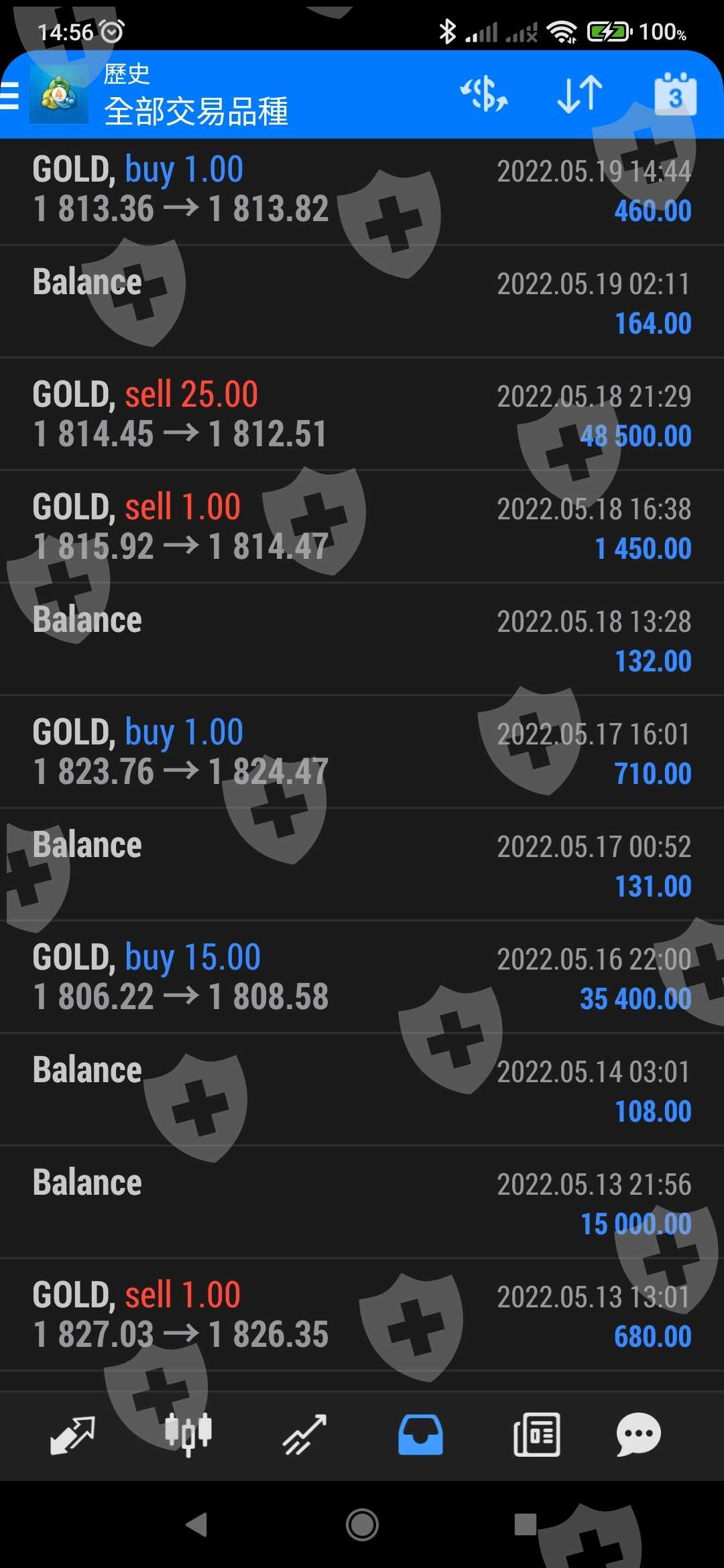Open GOLD buy 1.00 trade at 1 813.36

(x=362, y=190)
